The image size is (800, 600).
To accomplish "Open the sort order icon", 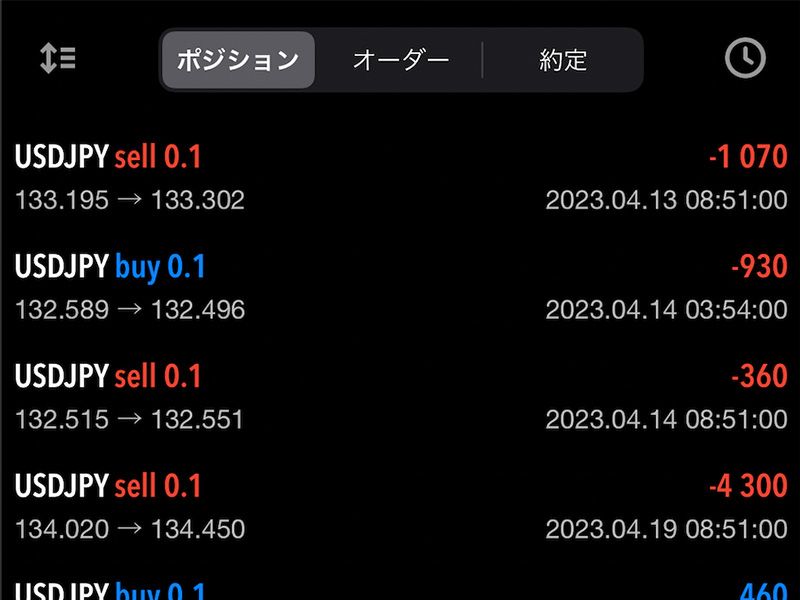I will (x=57, y=59).
